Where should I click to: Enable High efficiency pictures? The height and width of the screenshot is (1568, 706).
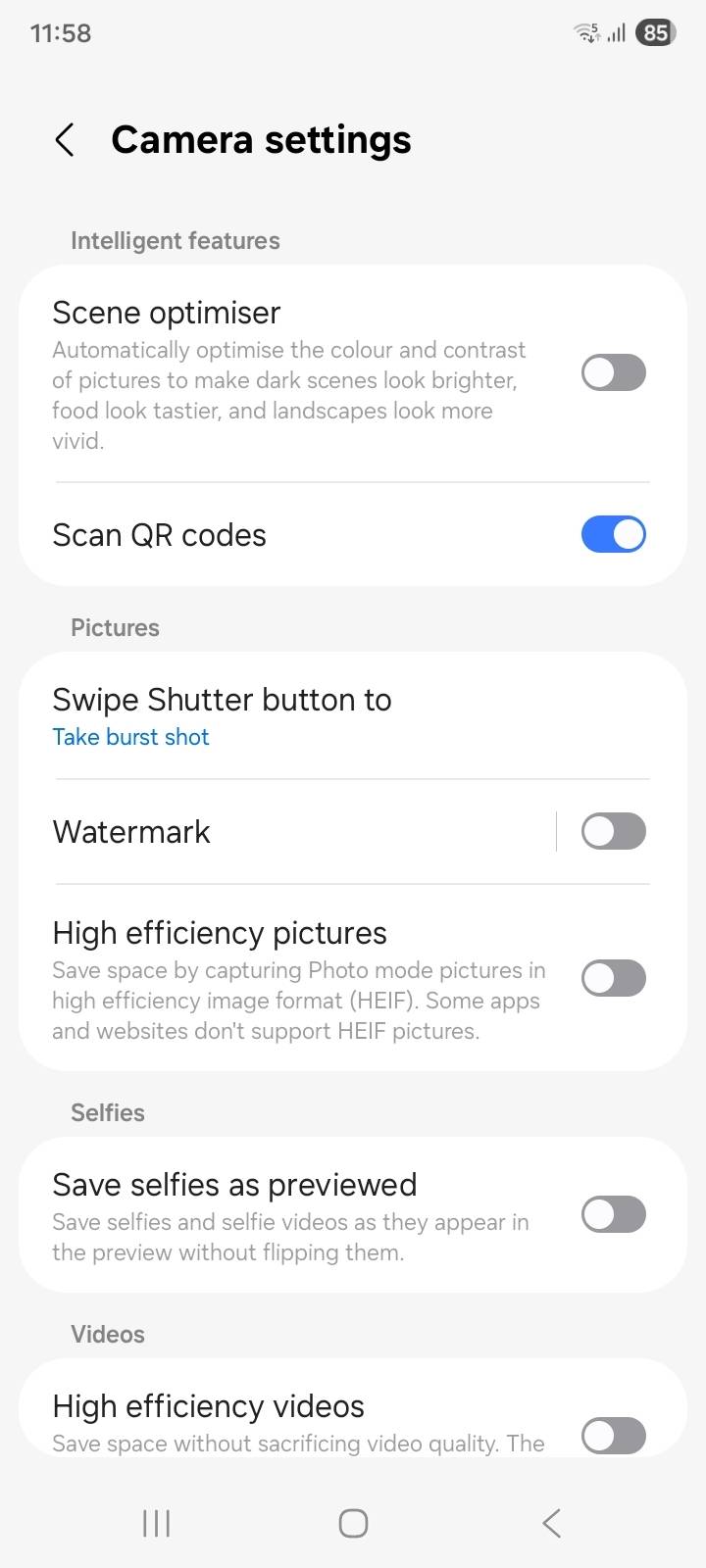(x=613, y=978)
